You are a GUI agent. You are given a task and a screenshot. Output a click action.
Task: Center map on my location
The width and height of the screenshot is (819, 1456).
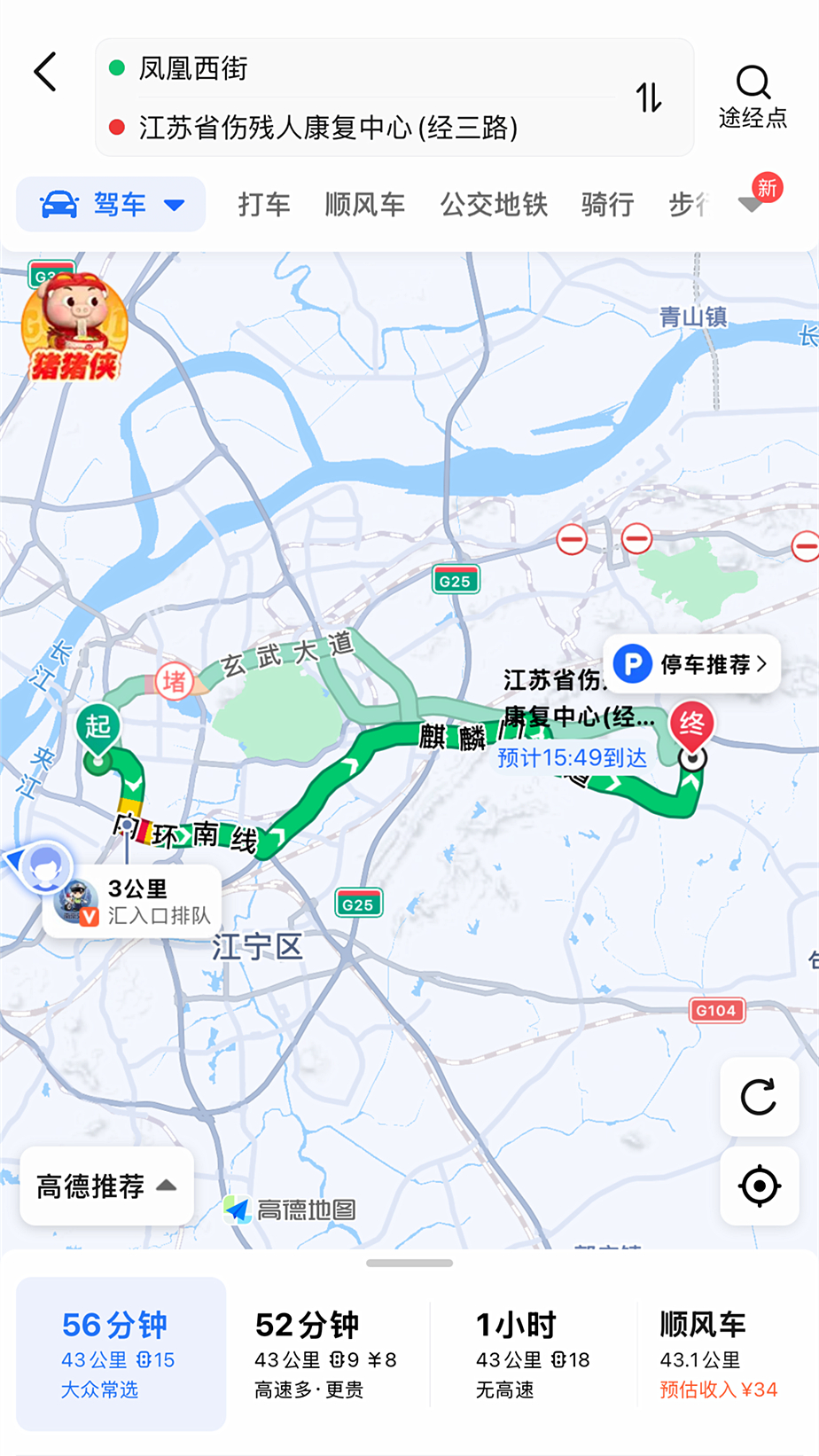point(760,1186)
